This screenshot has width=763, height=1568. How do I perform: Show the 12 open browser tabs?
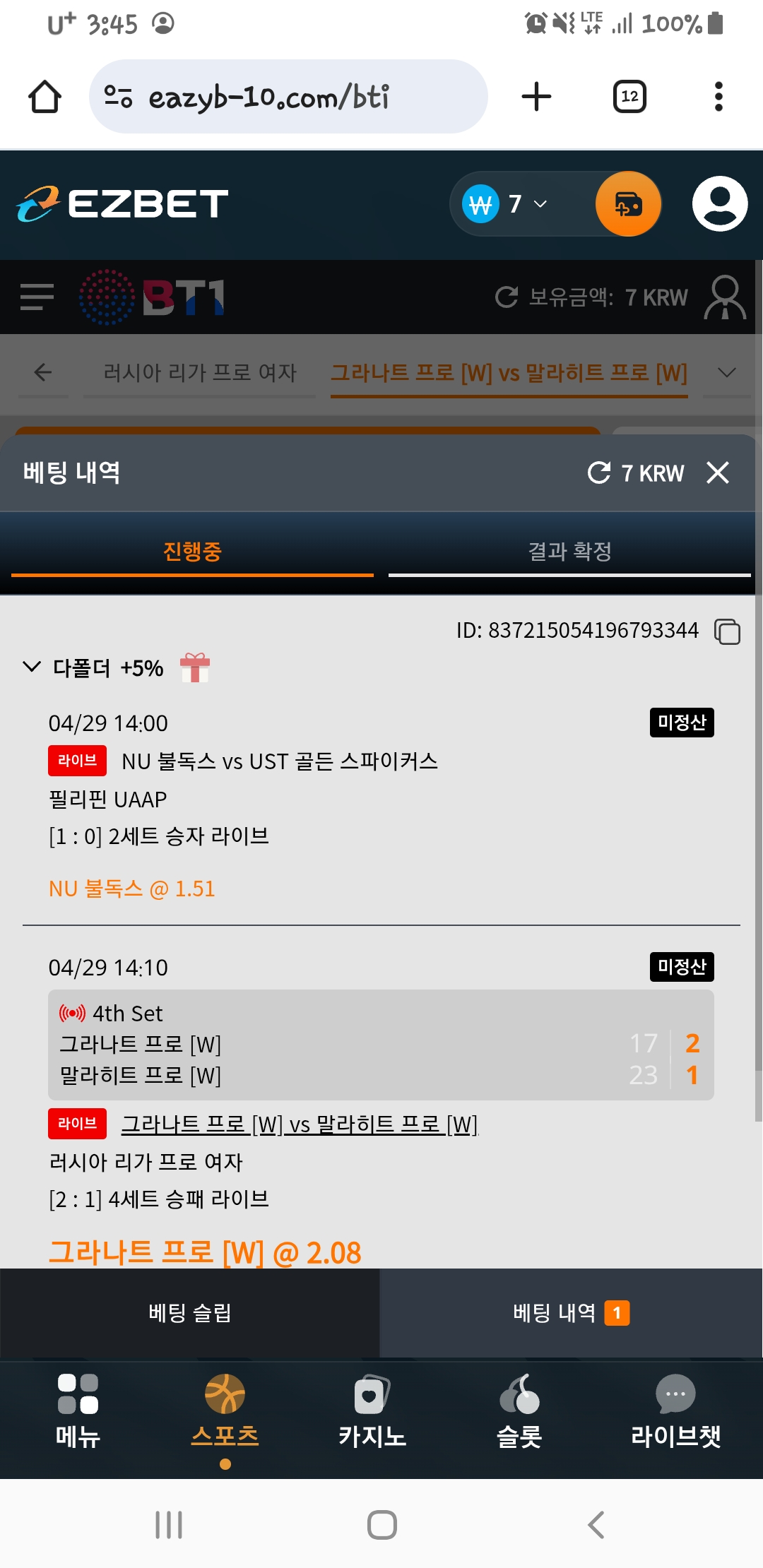(x=629, y=97)
